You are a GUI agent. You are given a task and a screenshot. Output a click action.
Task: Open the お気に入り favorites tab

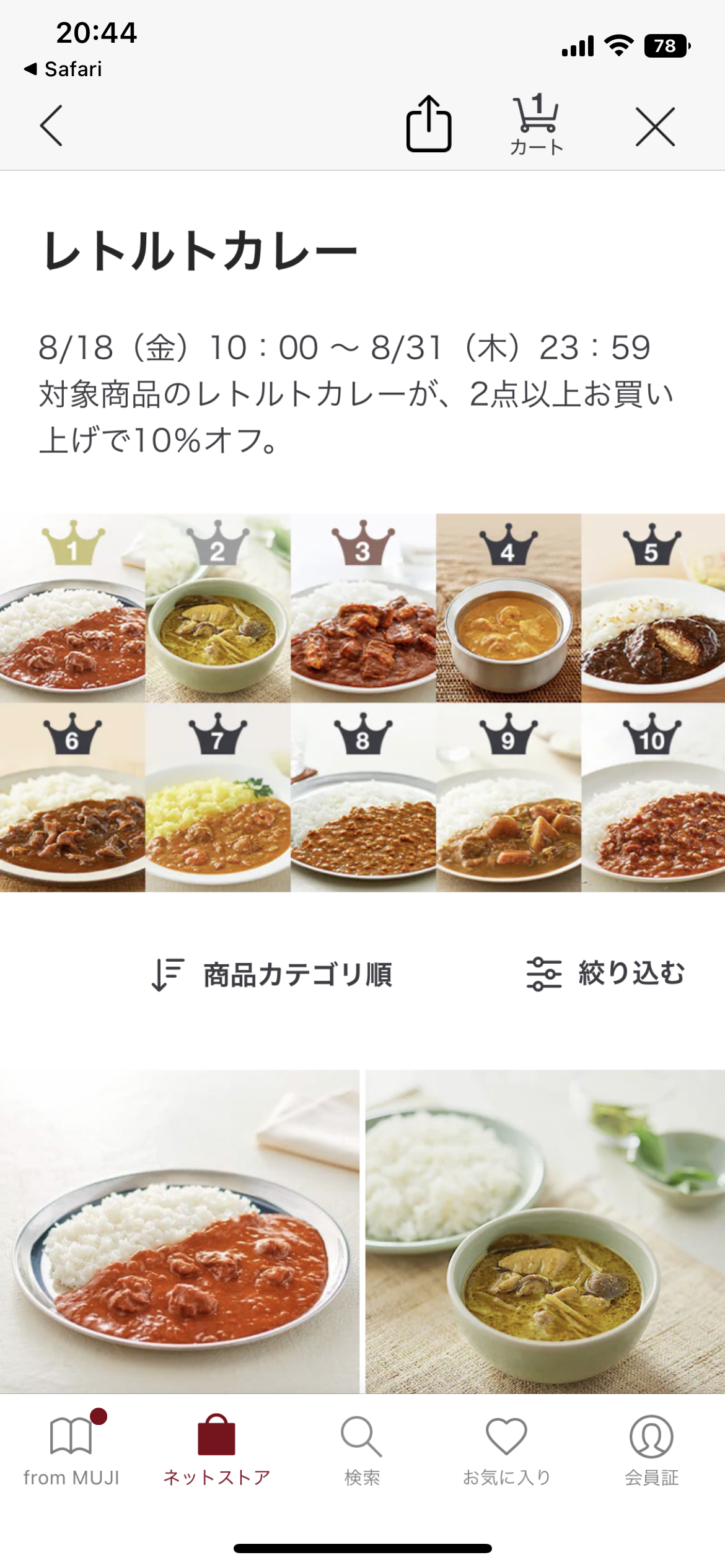click(x=507, y=1450)
